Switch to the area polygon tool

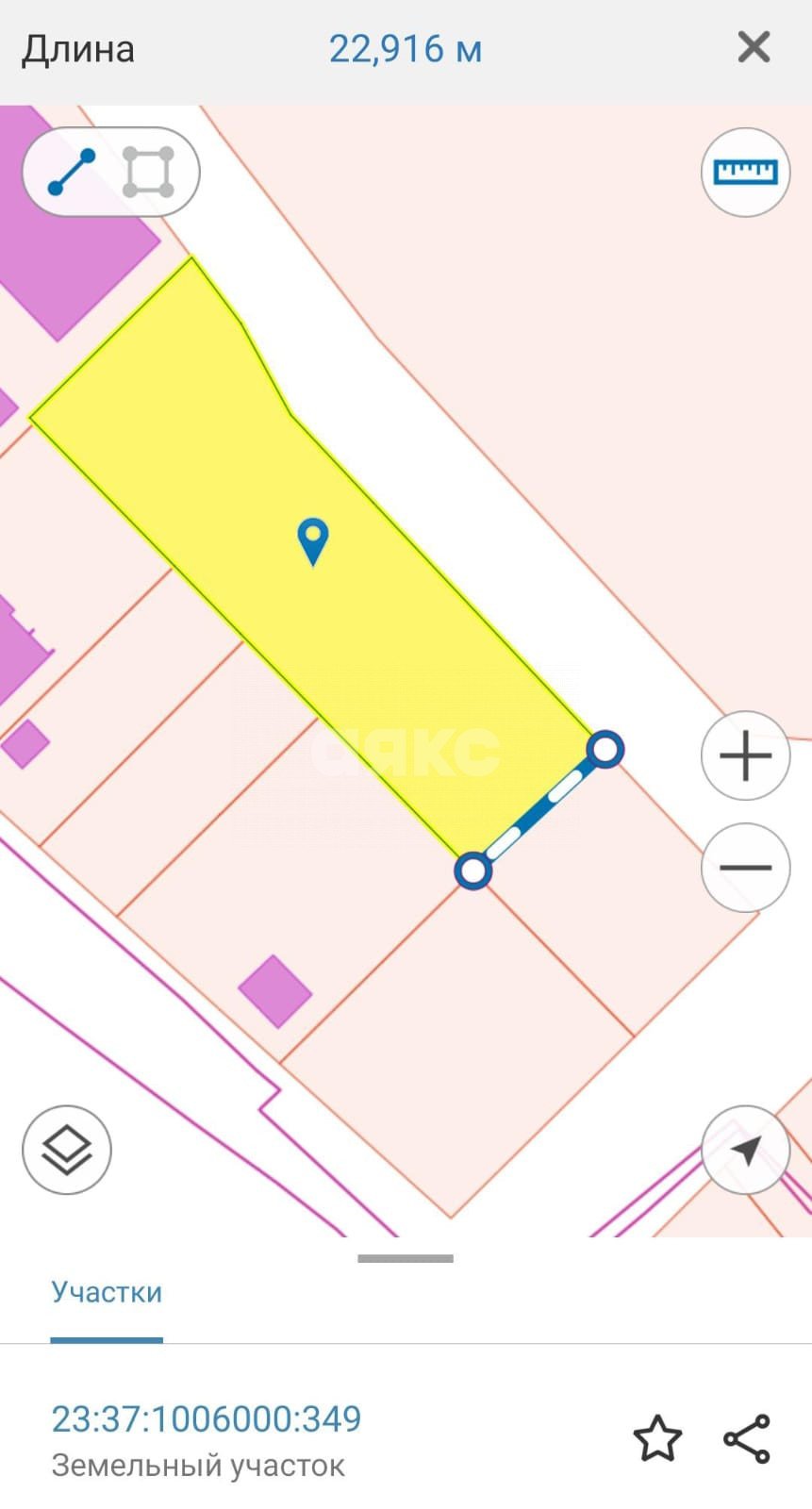[x=149, y=173]
